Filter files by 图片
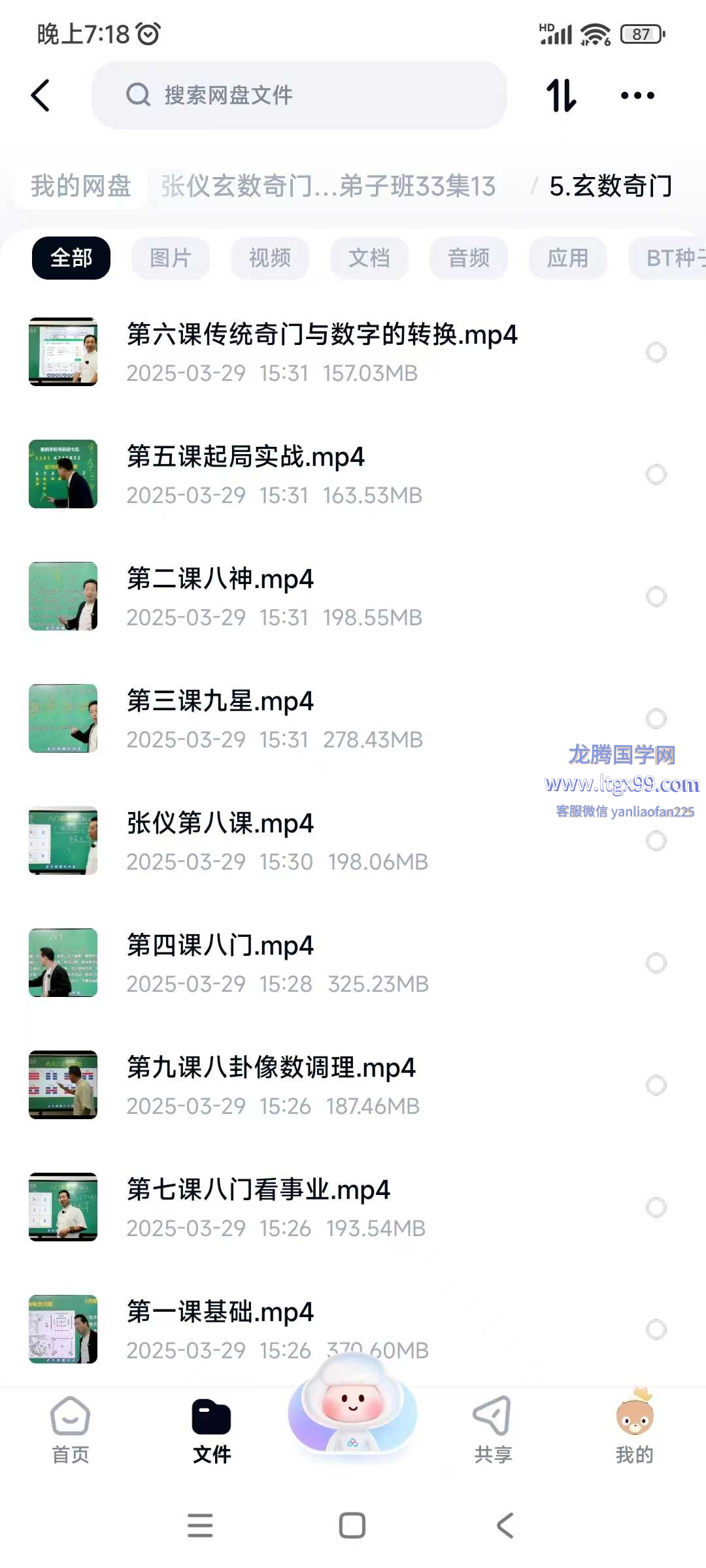 click(170, 258)
